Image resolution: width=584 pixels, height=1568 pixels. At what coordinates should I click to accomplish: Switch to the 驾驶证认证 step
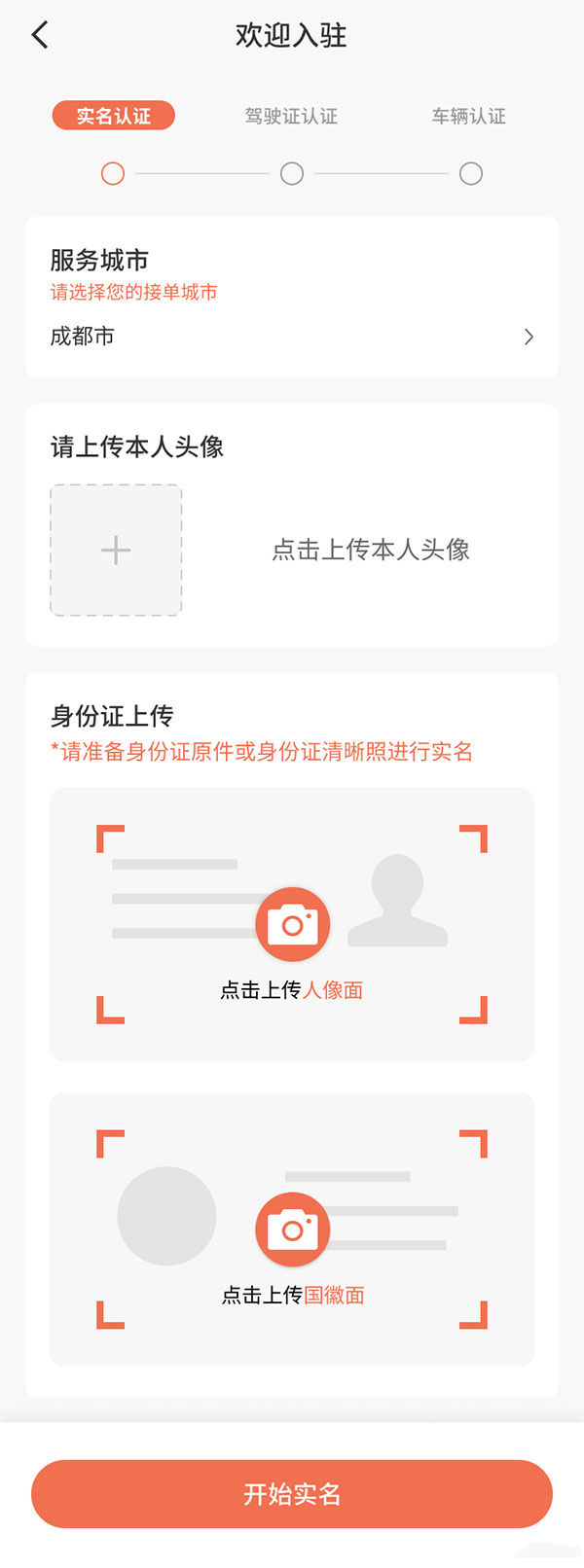click(x=291, y=117)
